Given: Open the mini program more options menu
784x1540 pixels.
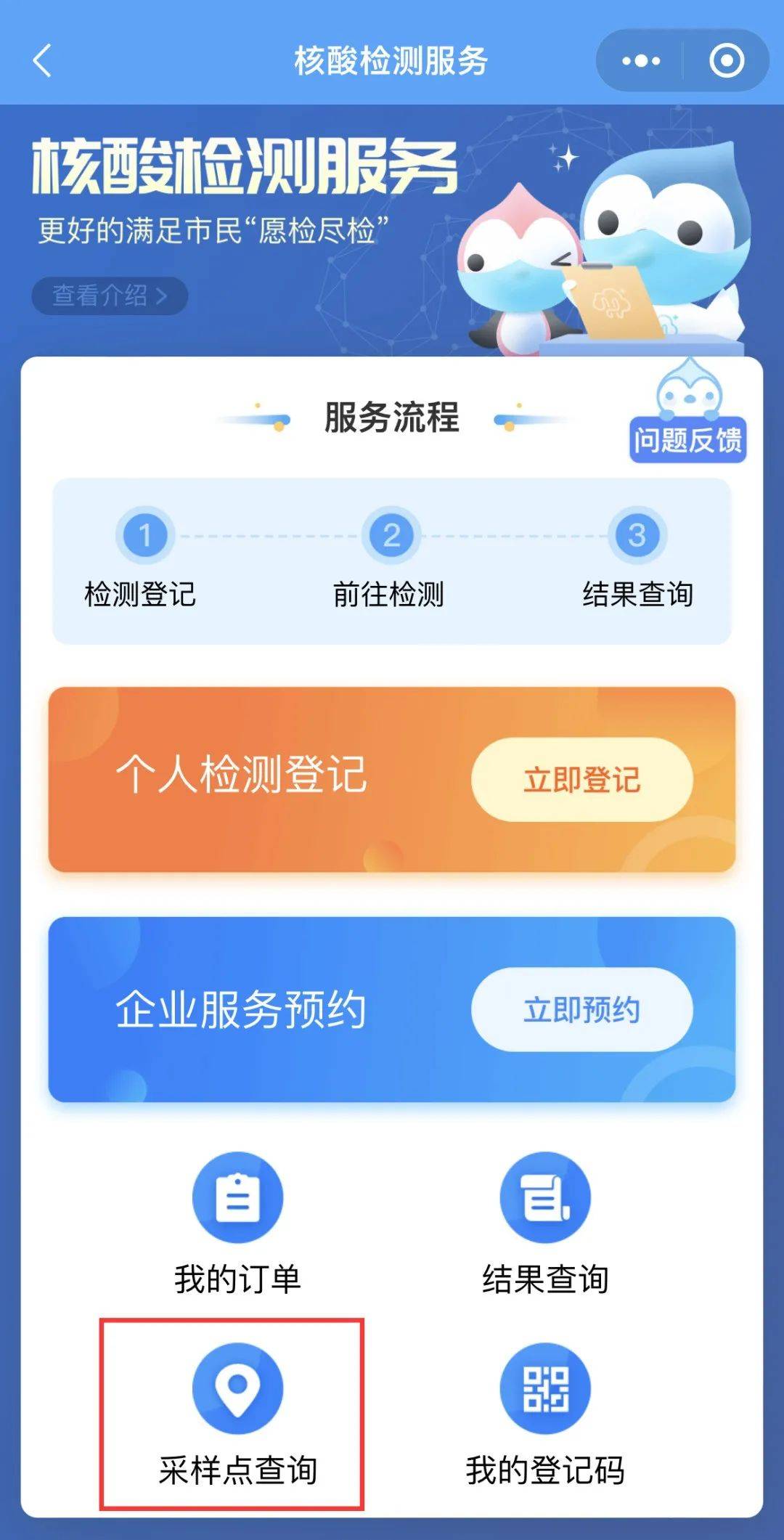Looking at the screenshot, I should (640, 61).
